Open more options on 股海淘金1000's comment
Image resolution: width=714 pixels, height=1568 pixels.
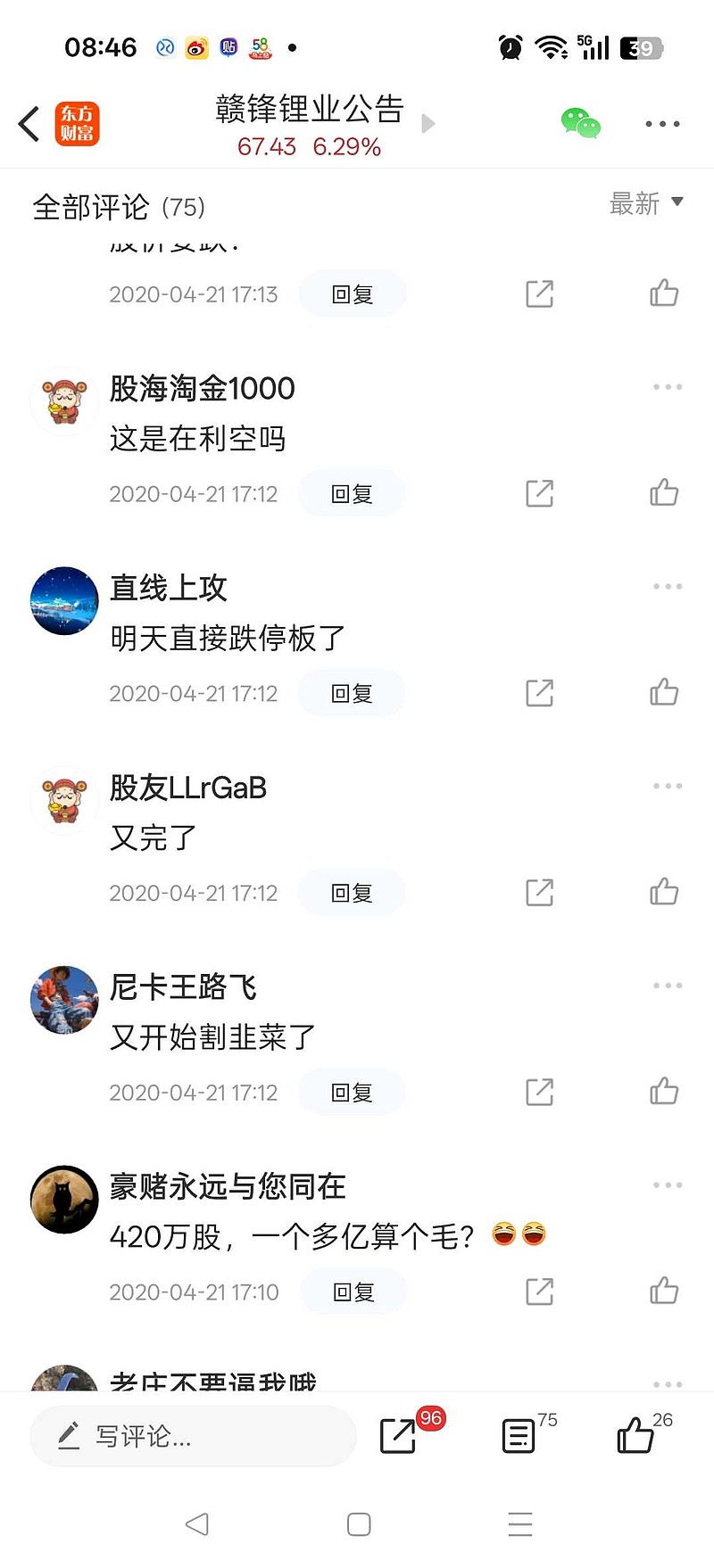pos(667,386)
